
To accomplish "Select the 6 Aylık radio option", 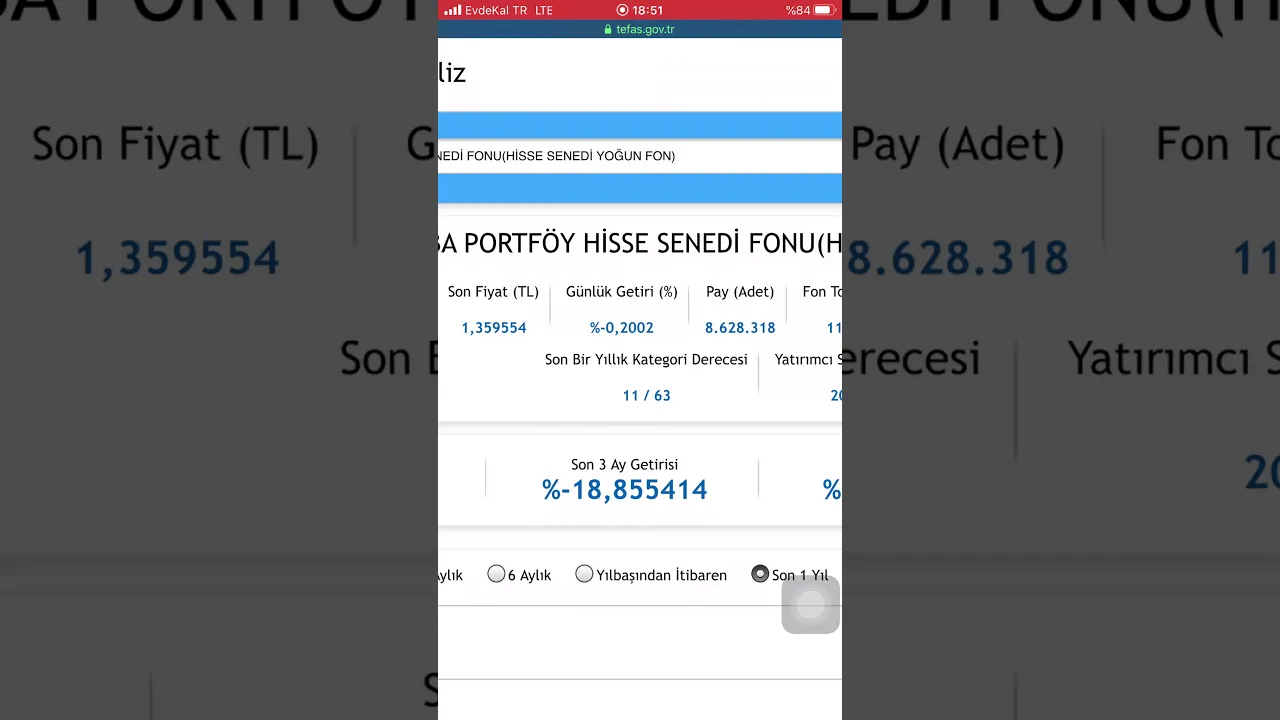I will point(496,574).
